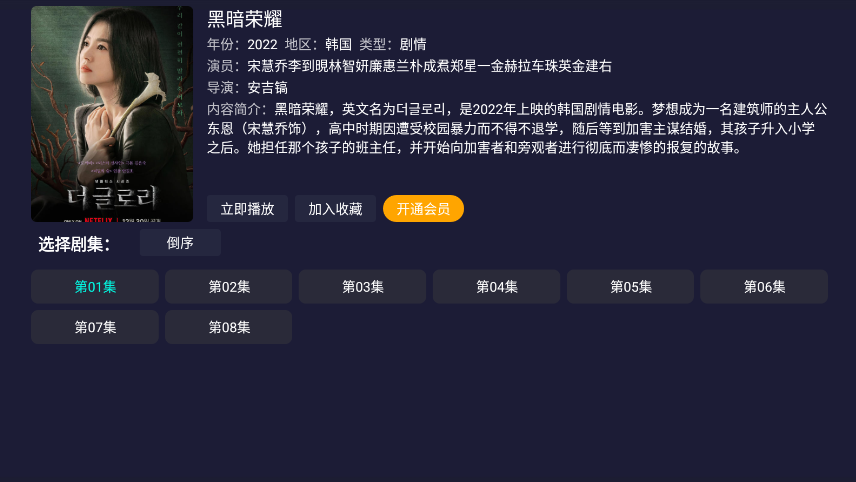Viewport: 856px width, 482px height.
Task: Play episode 第02集
Action: click(x=229, y=287)
